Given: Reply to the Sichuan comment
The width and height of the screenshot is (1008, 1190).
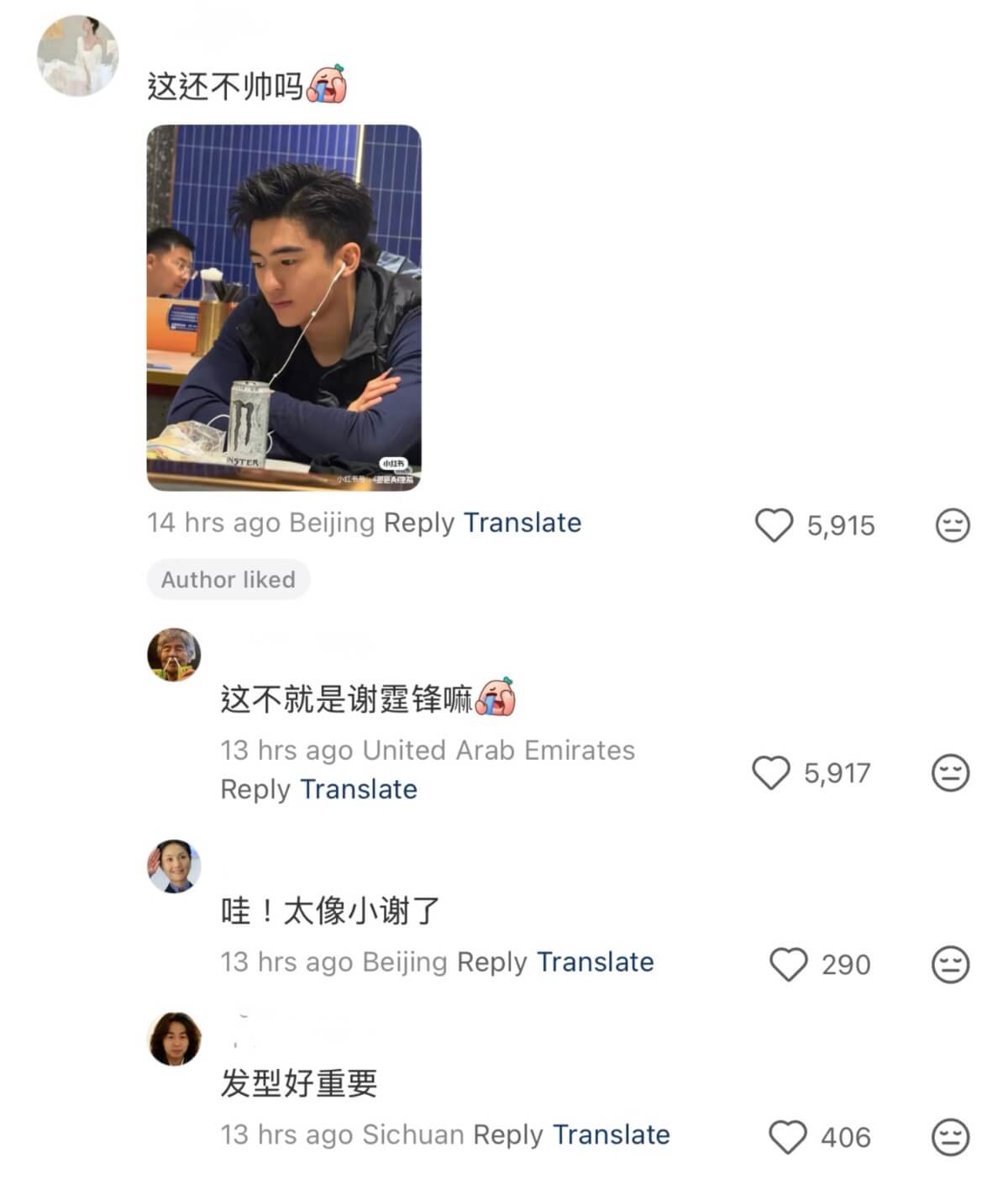Looking at the screenshot, I should [508, 1135].
